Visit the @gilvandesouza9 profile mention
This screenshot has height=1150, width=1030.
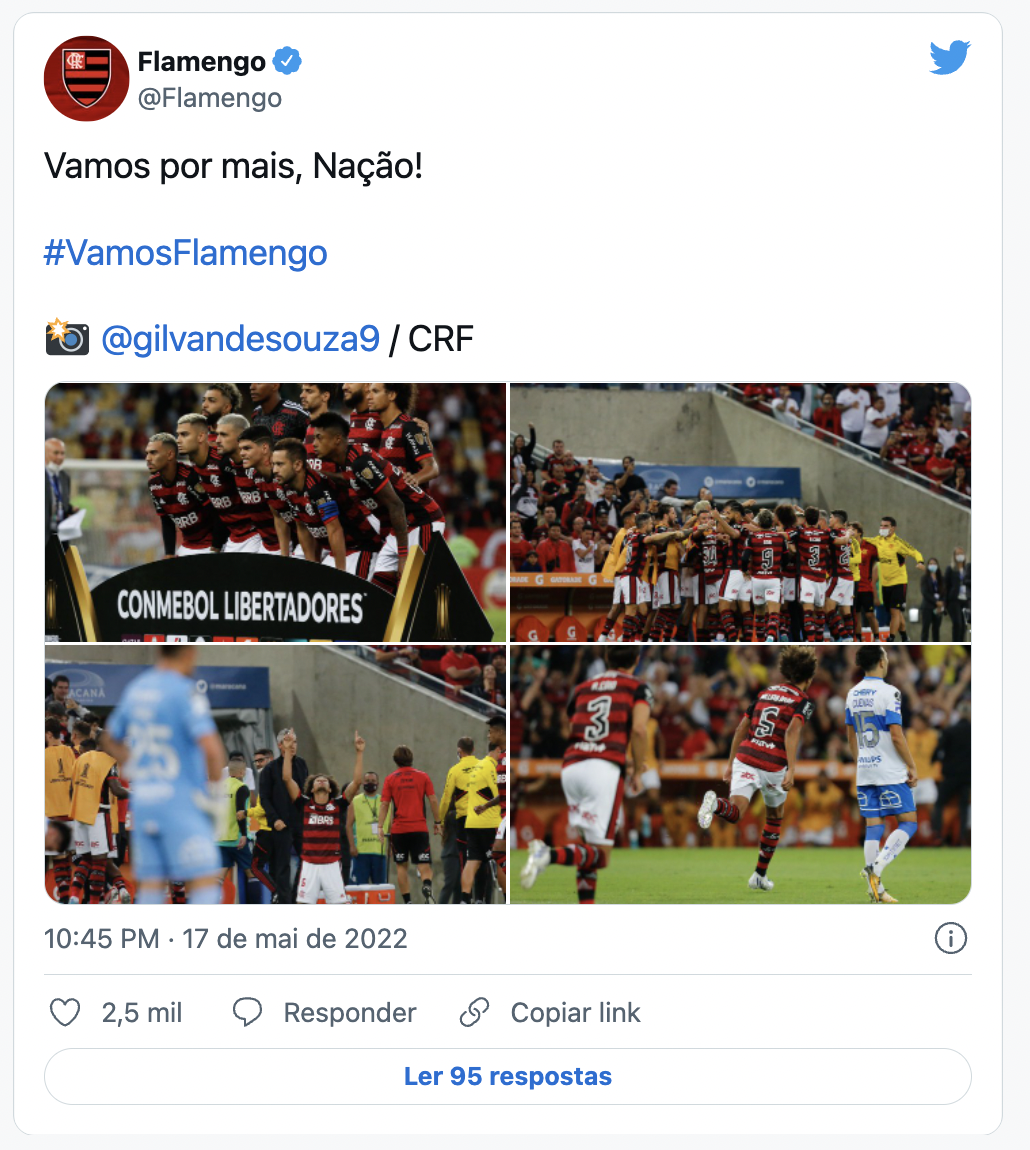click(240, 340)
